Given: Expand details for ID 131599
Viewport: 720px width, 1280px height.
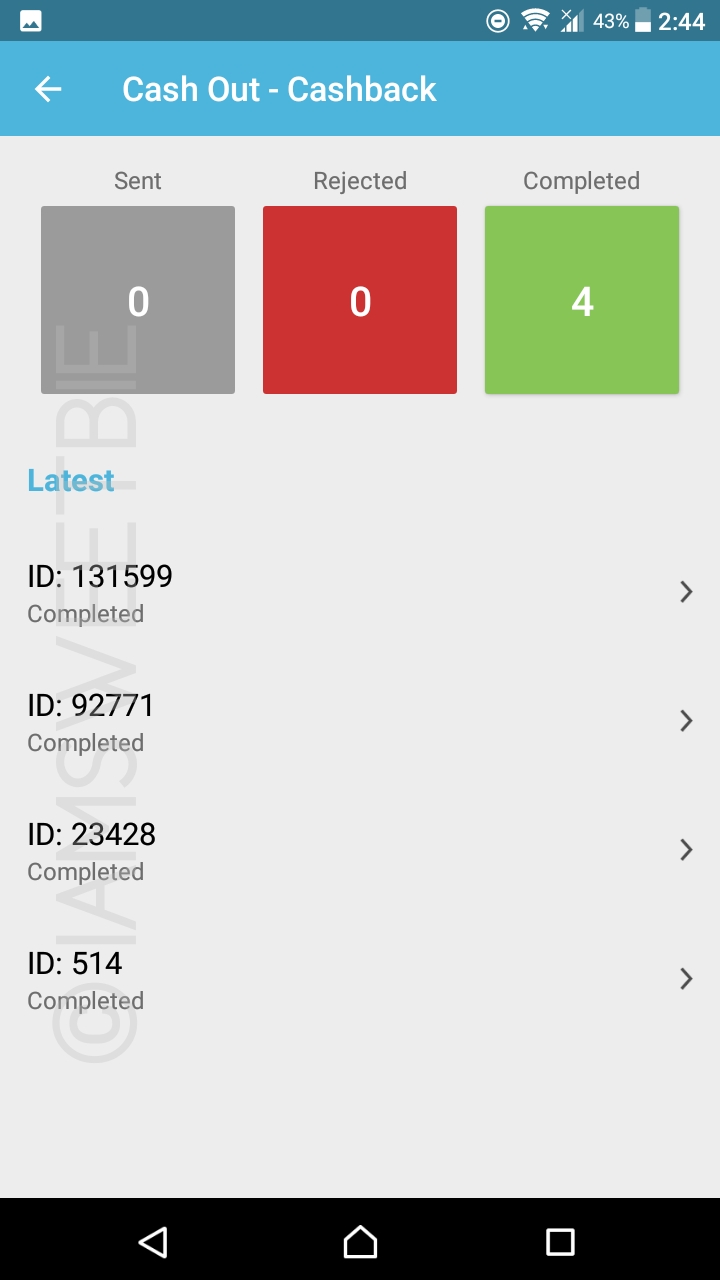Looking at the screenshot, I should coord(686,592).
